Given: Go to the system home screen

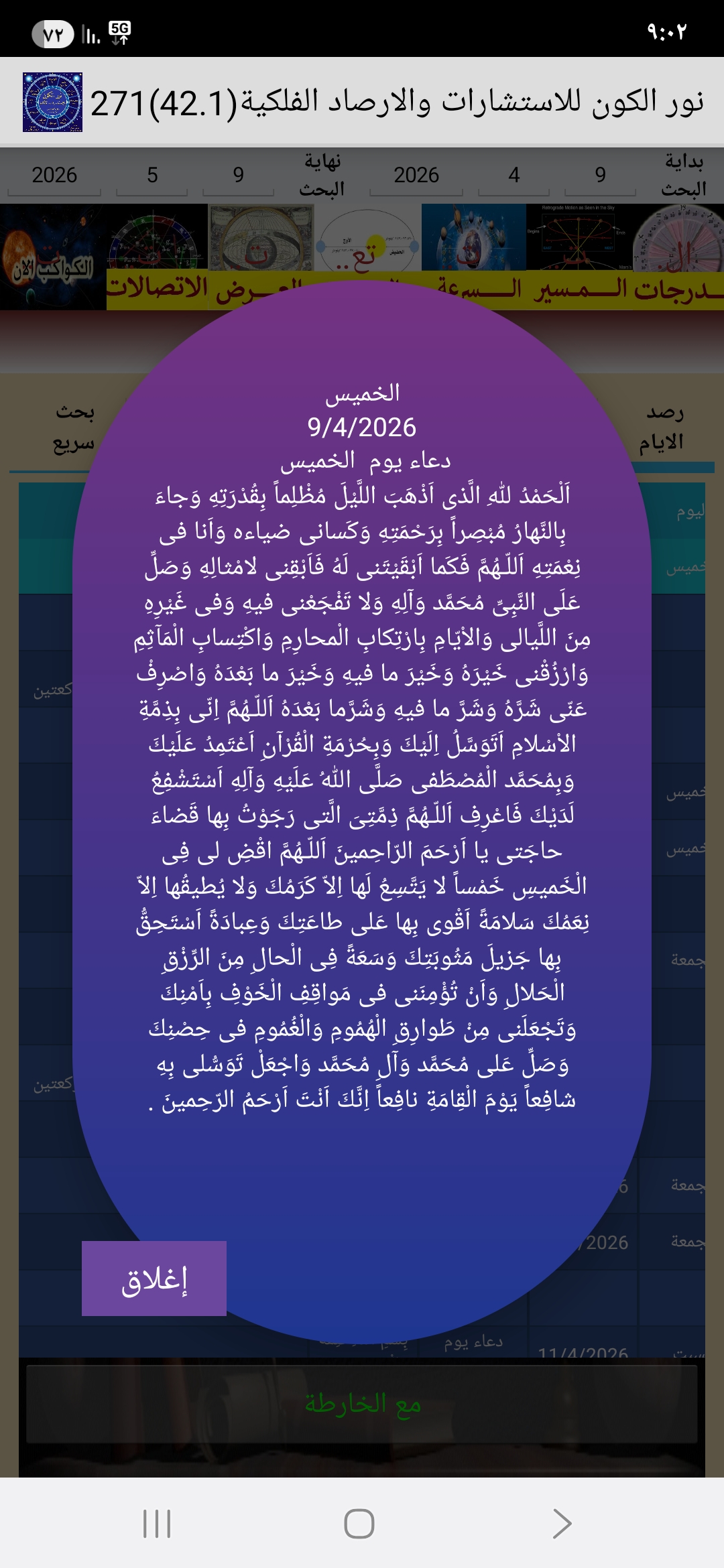Looking at the screenshot, I should tap(359, 1524).
